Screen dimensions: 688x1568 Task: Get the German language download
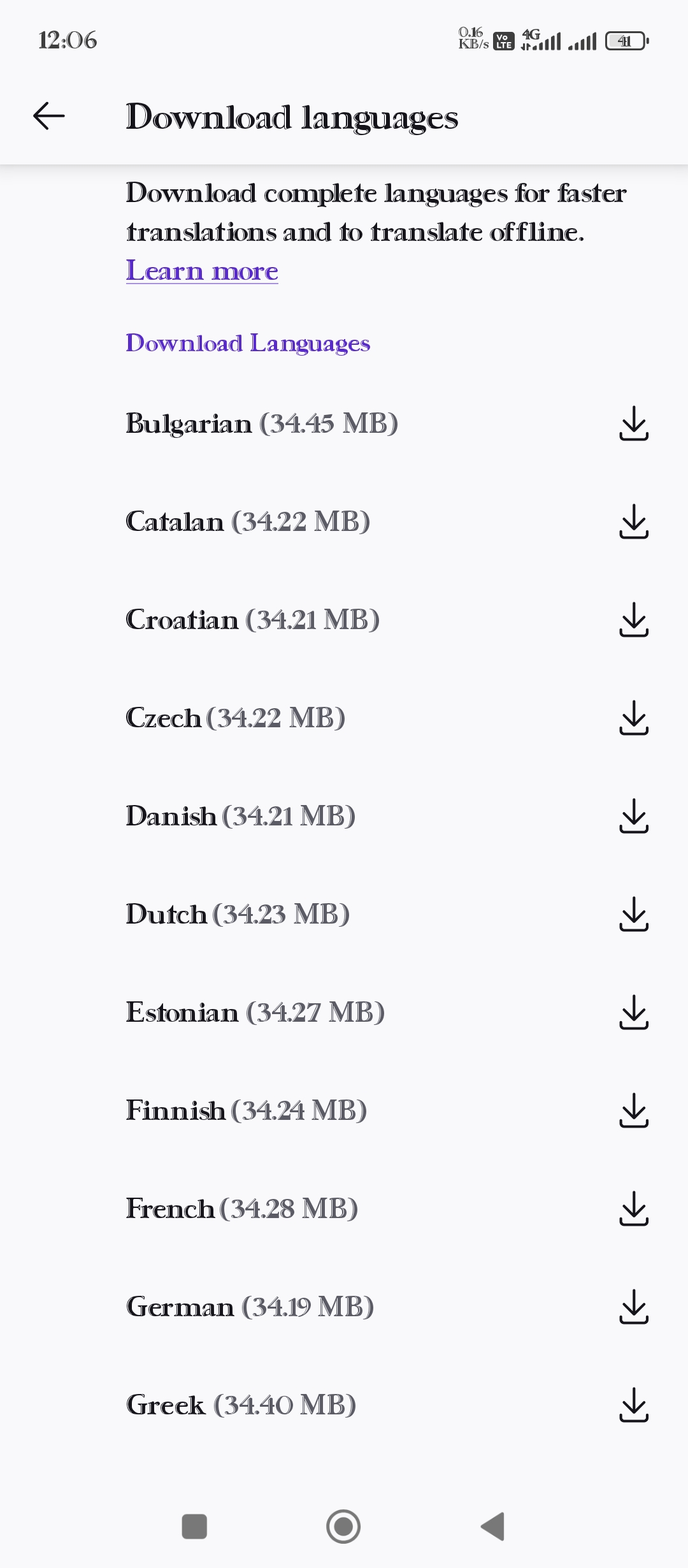click(634, 1307)
